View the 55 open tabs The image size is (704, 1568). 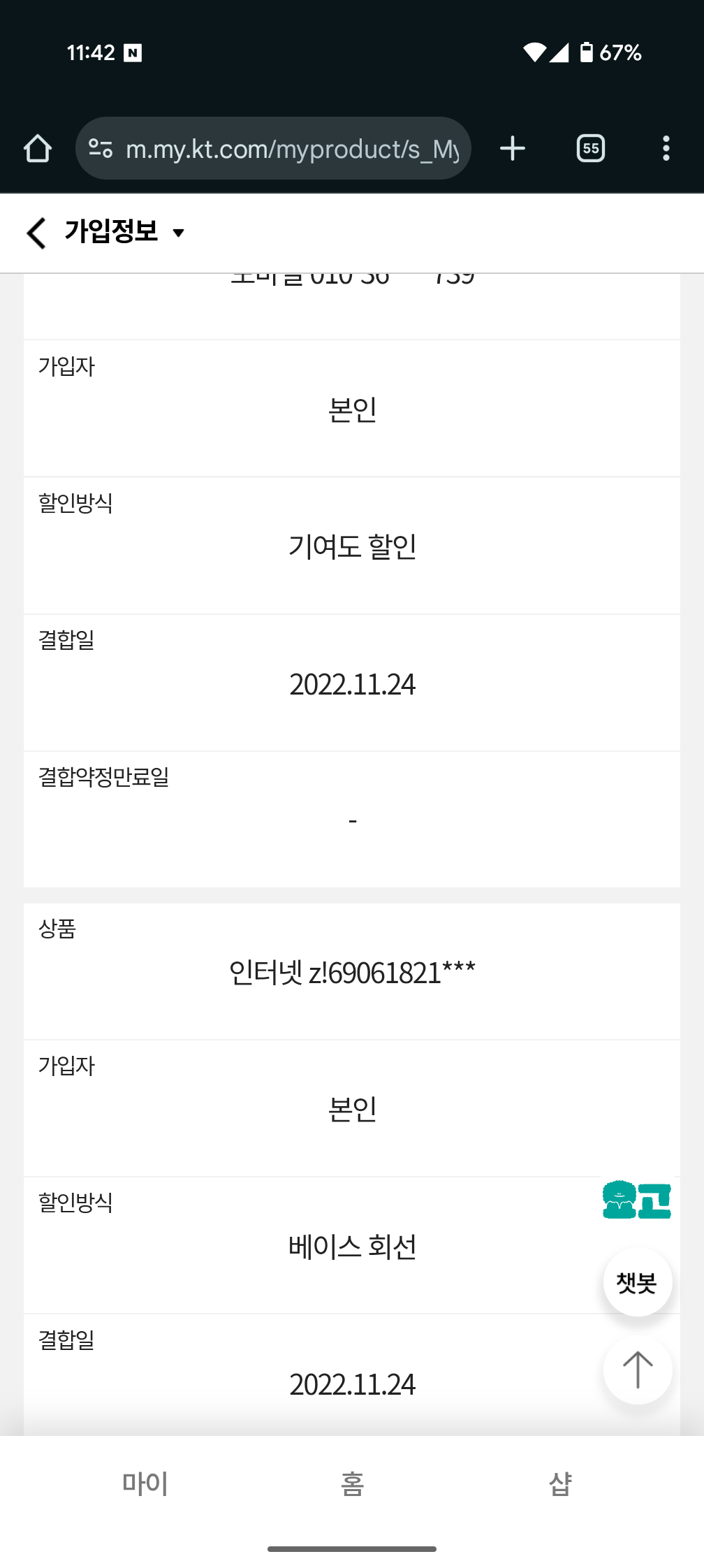coord(591,148)
